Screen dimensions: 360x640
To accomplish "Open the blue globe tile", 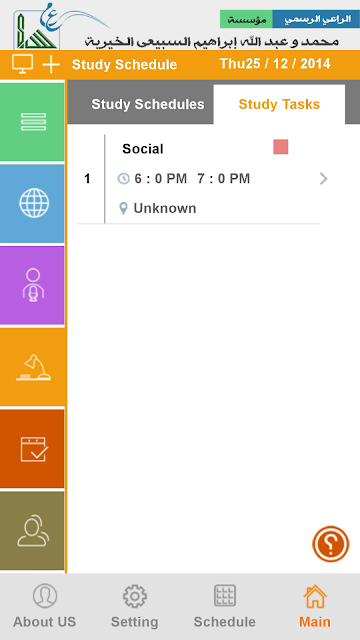I will [33, 203].
